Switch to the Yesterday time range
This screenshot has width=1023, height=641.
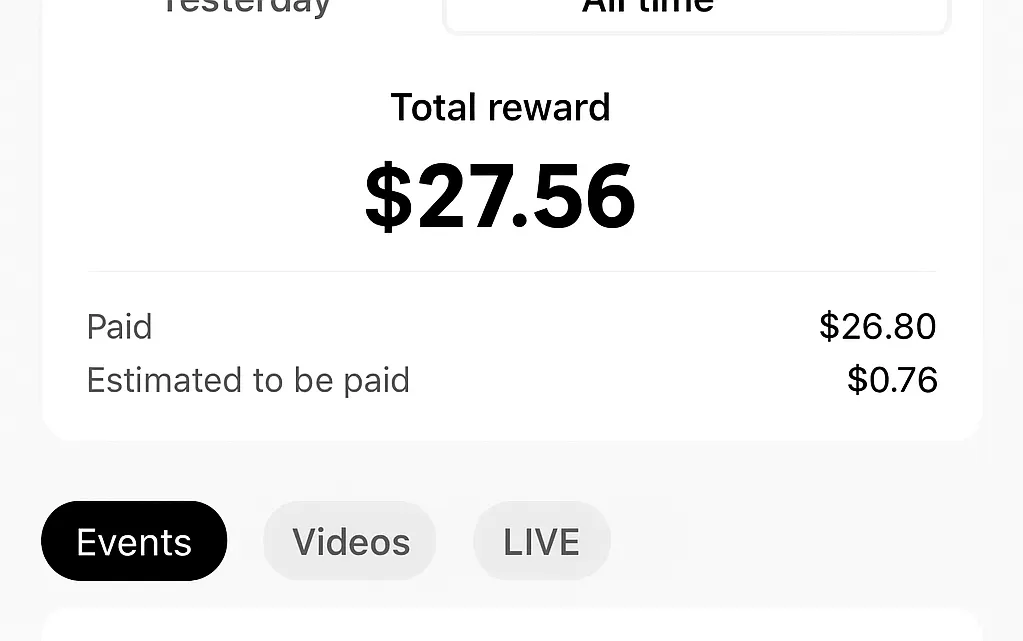point(246,8)
